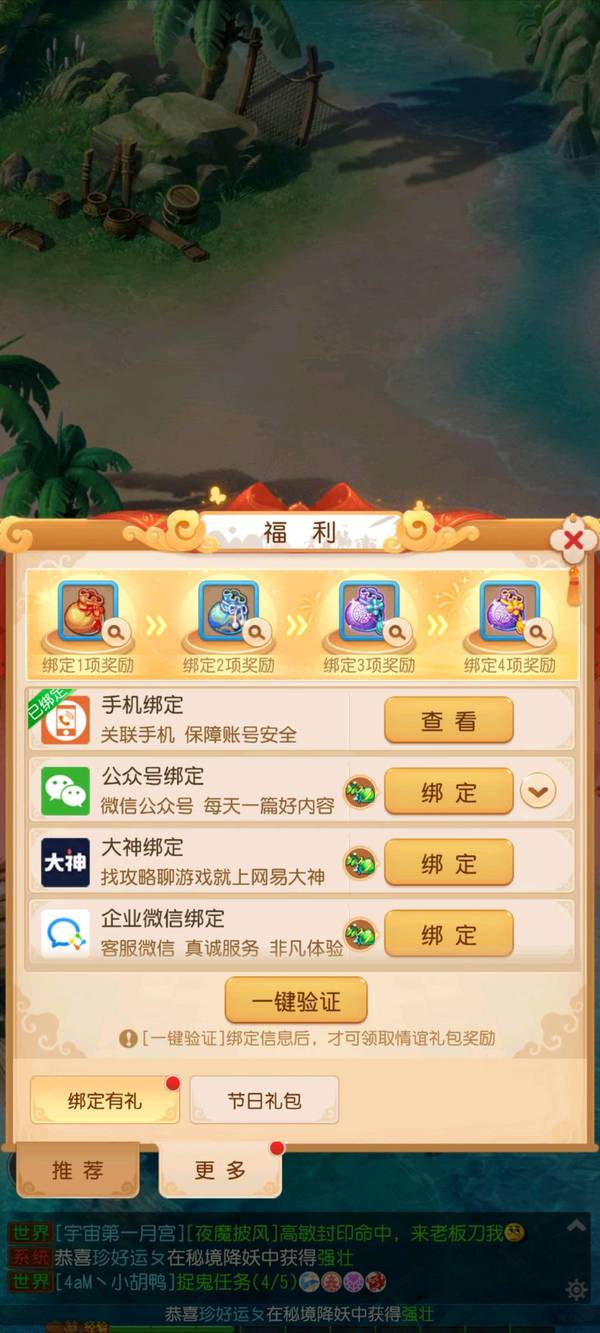Preview the 绑定2项奖励 reward bag
This screenshot has width=600, height=1333.
(229, 613)
